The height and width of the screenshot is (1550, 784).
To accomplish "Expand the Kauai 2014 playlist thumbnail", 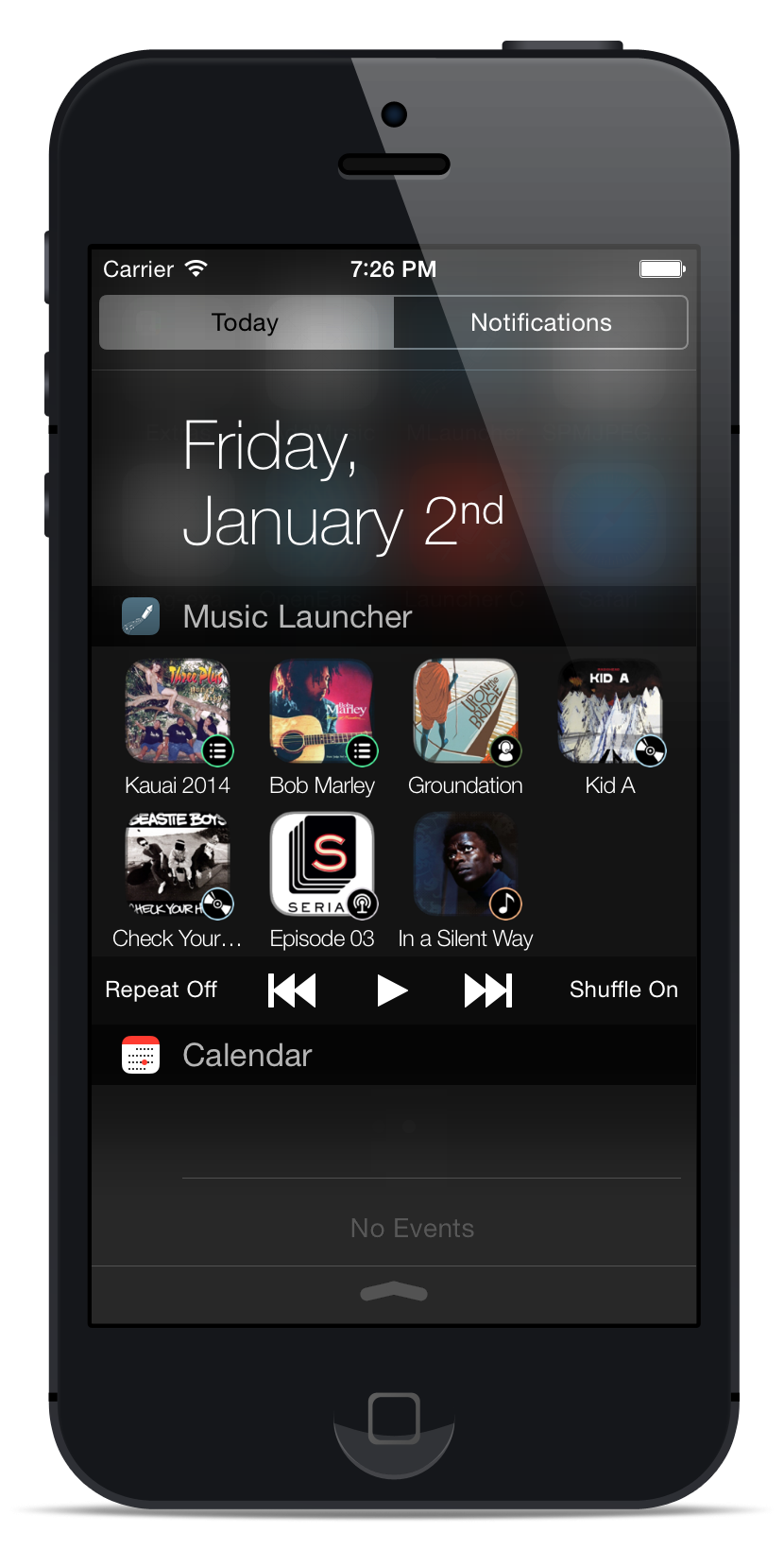I will (178, 711).
